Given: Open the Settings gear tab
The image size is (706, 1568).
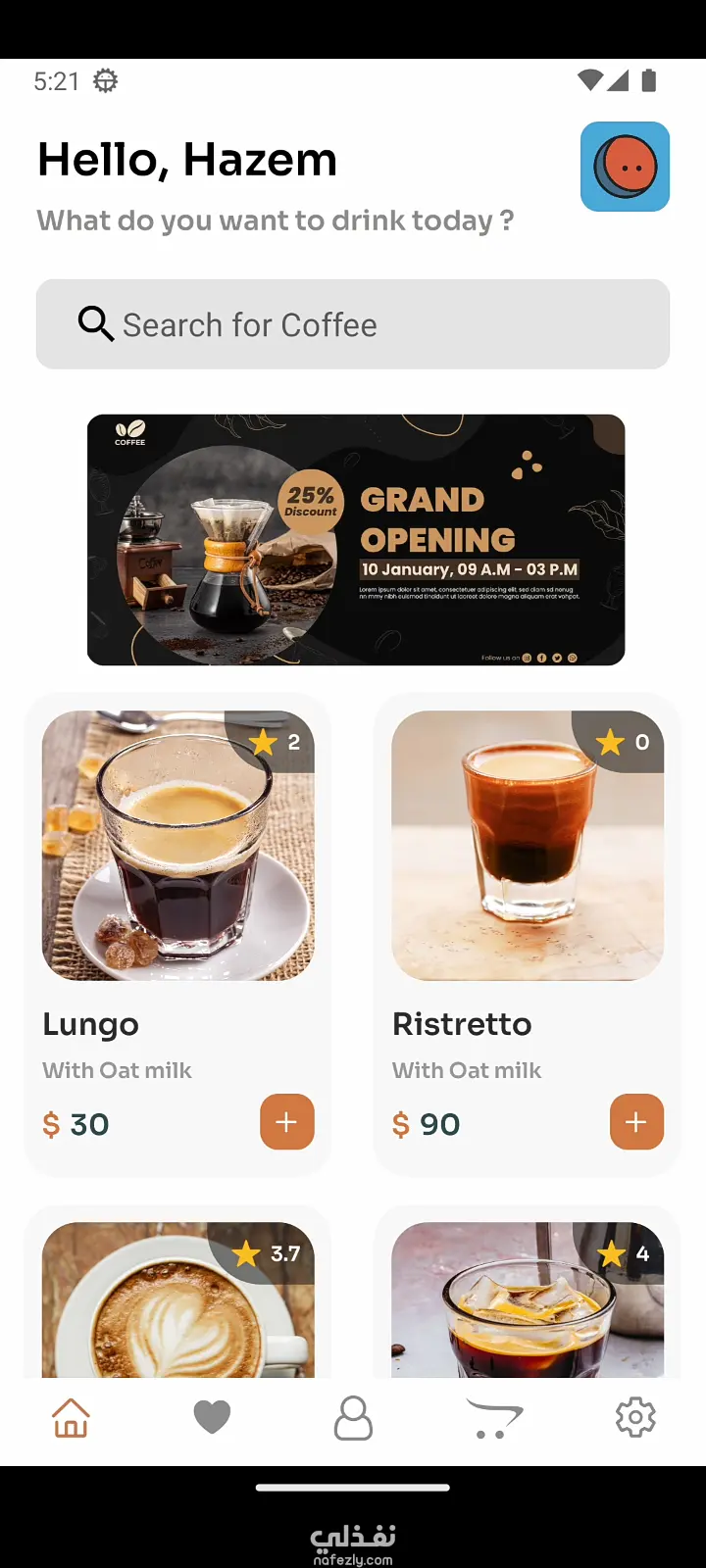Looking at the screenshot, I should tap(635, 1418).
